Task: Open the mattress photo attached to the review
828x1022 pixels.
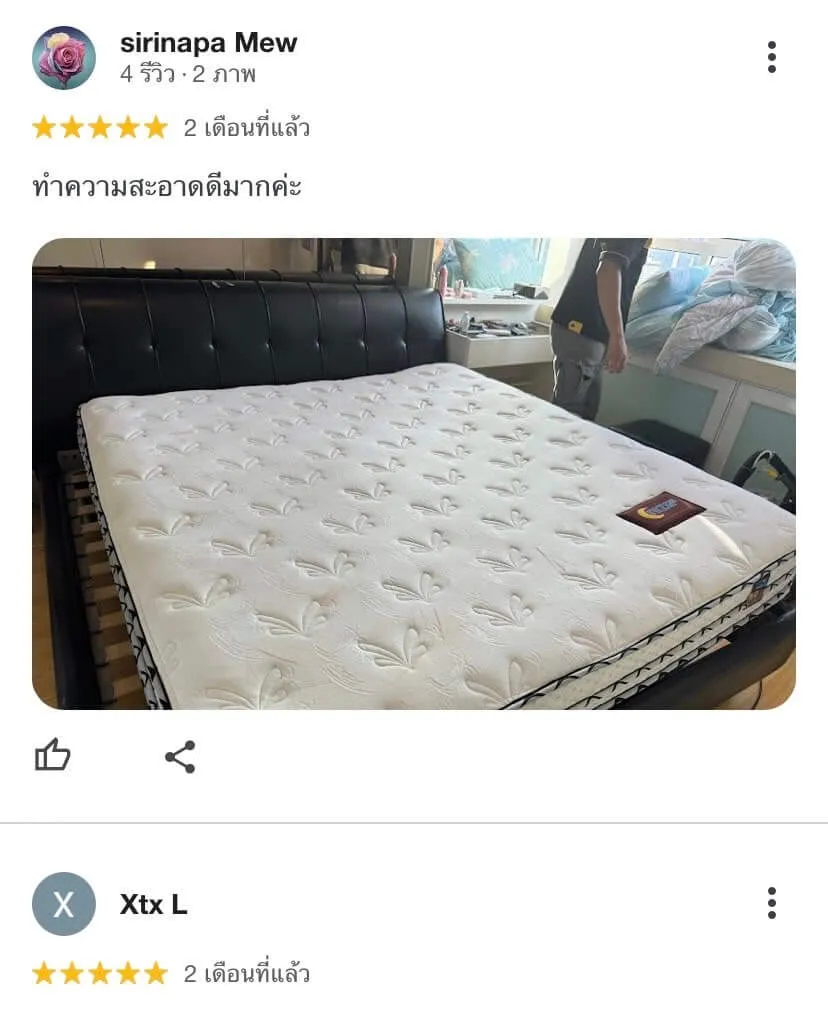Action: pos(414,470)
